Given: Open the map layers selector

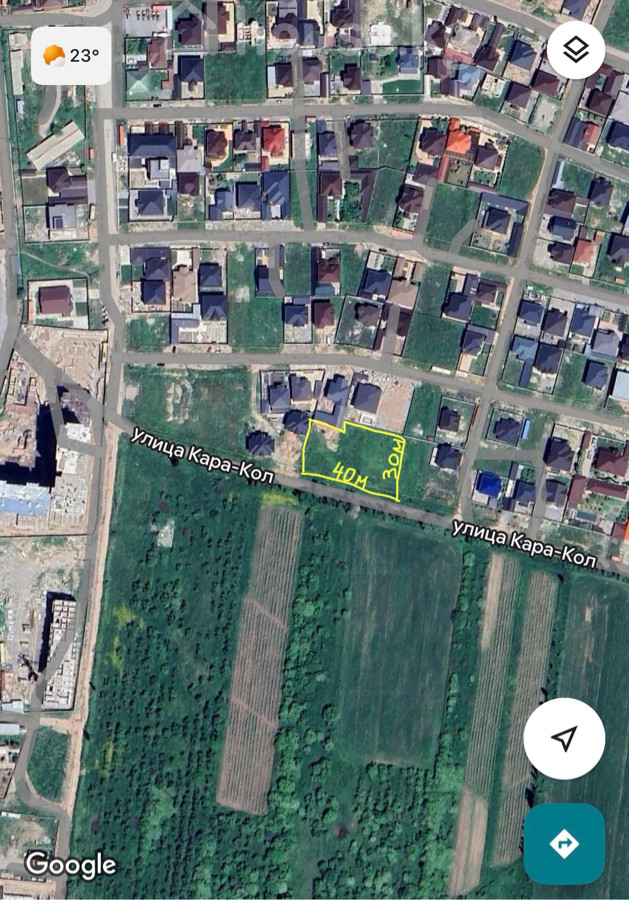Looking at the screenshot, I should pyautogui.click(x=576, y=51).
